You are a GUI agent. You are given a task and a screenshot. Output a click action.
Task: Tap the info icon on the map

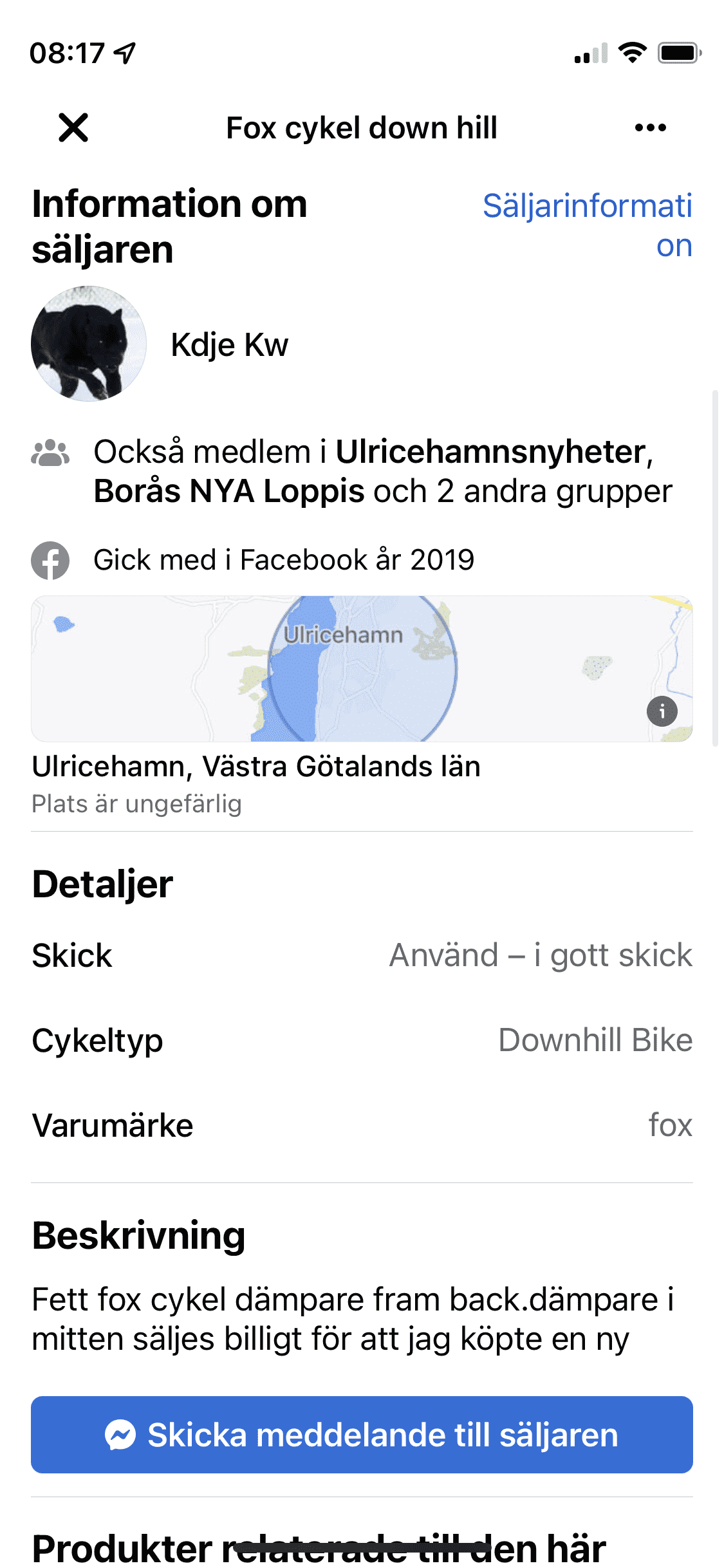pos(662,711)
